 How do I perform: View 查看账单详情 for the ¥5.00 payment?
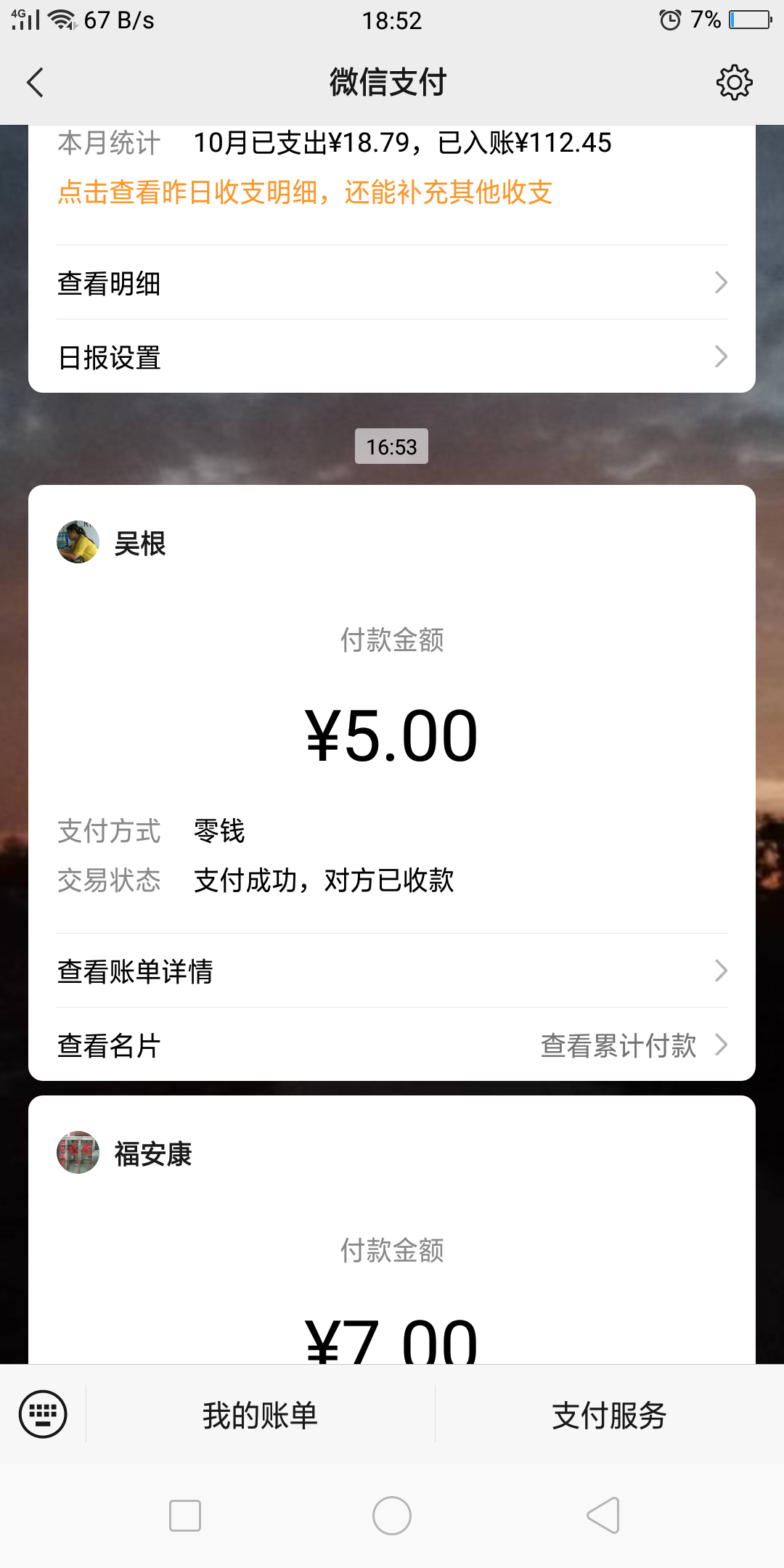[x=392, y=971]
